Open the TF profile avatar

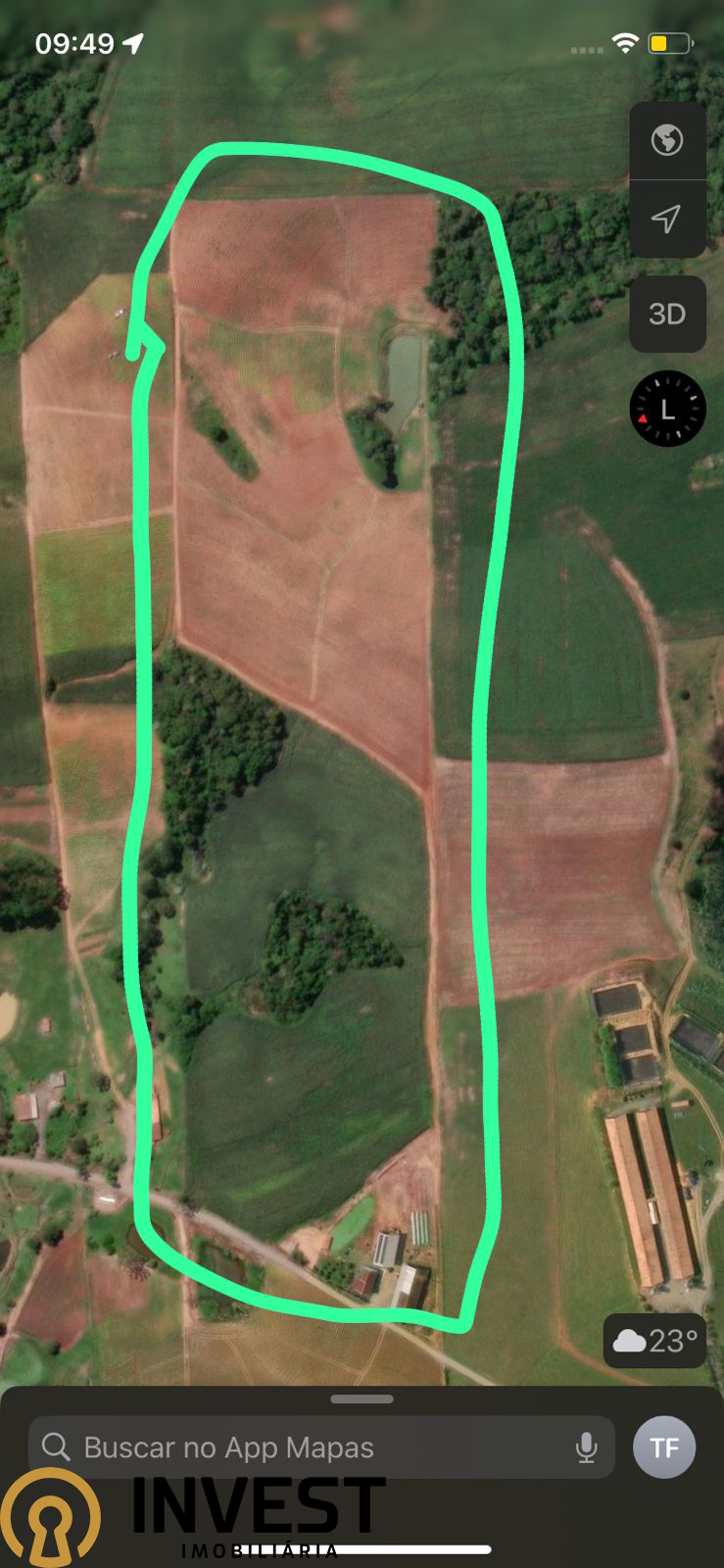(x=664, y=1447)
